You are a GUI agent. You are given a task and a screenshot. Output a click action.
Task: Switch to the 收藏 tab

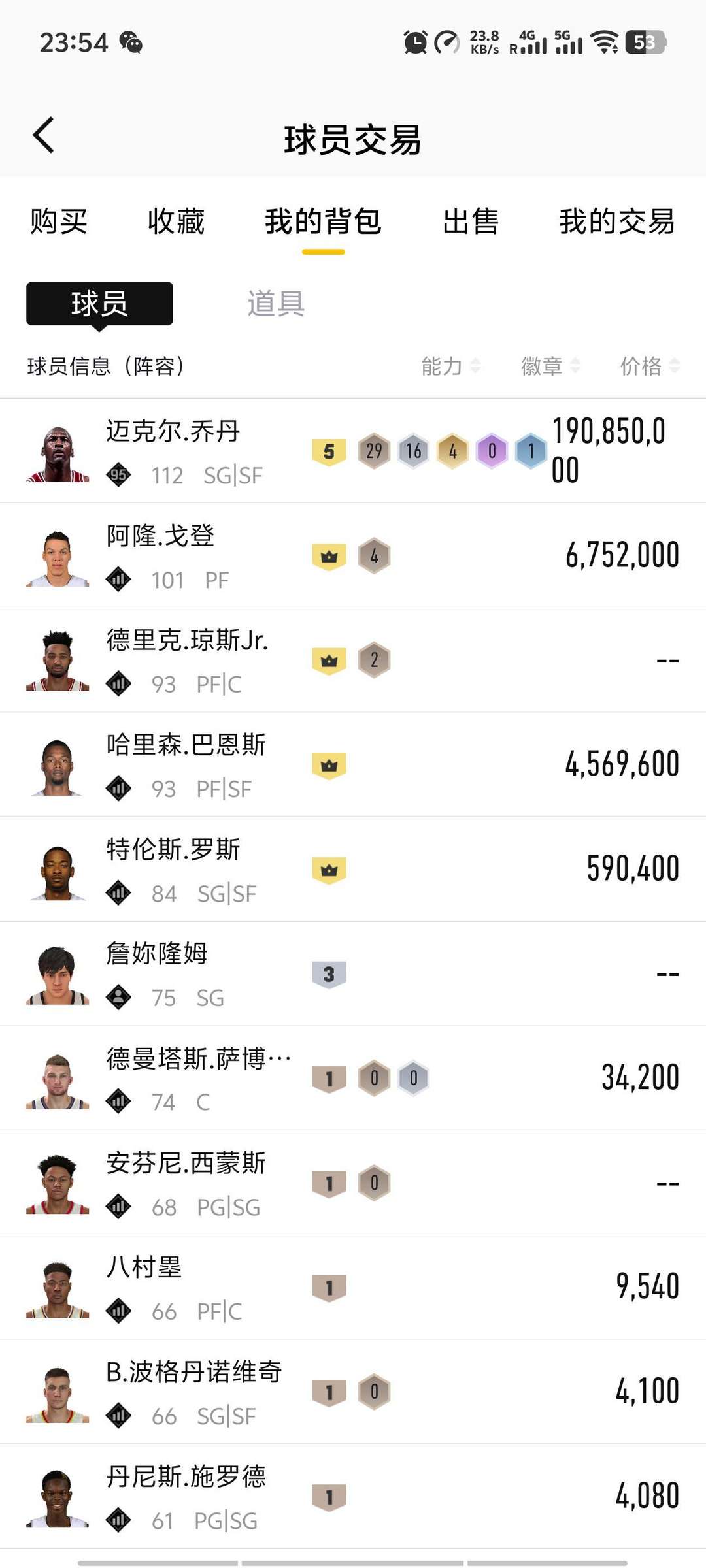tap(176, 221)
